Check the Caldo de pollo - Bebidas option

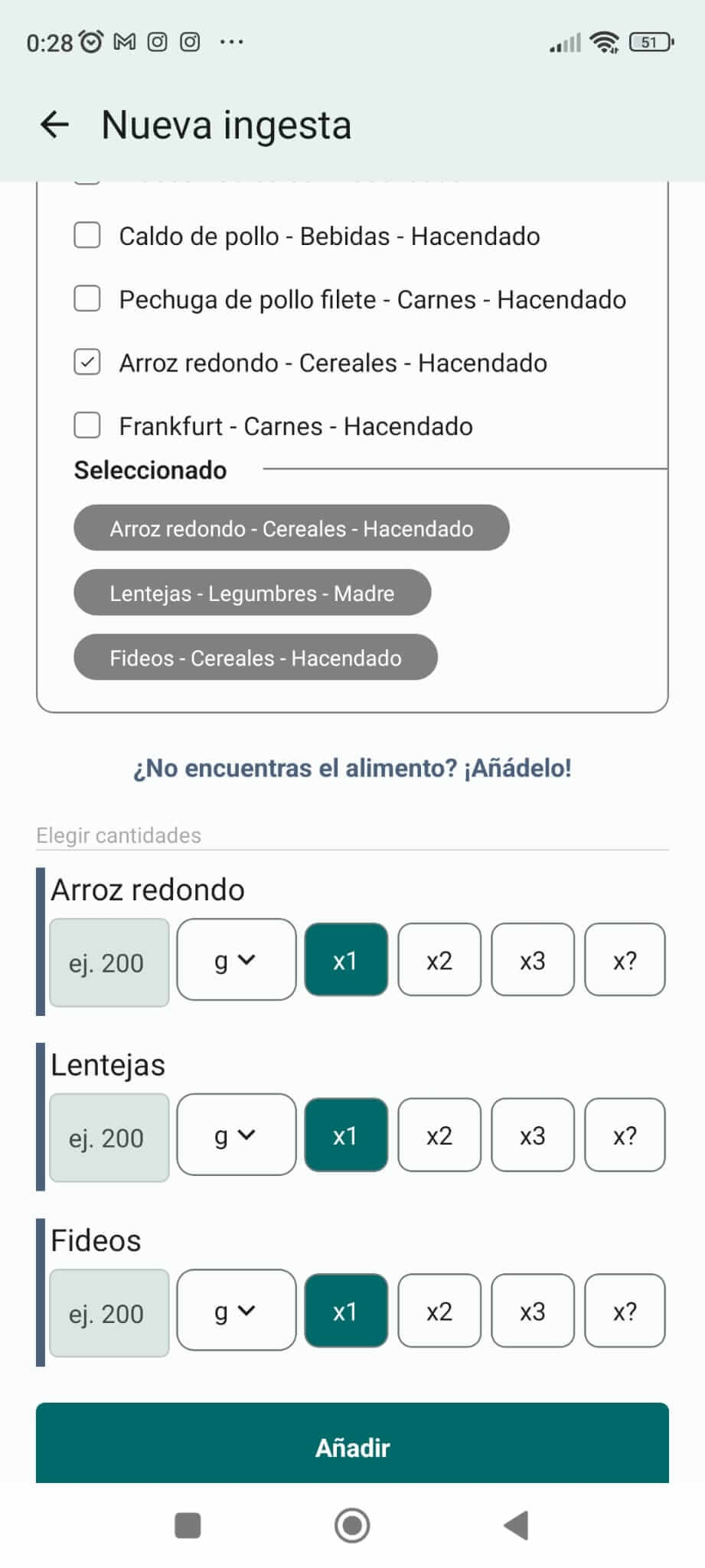point(86,236)
